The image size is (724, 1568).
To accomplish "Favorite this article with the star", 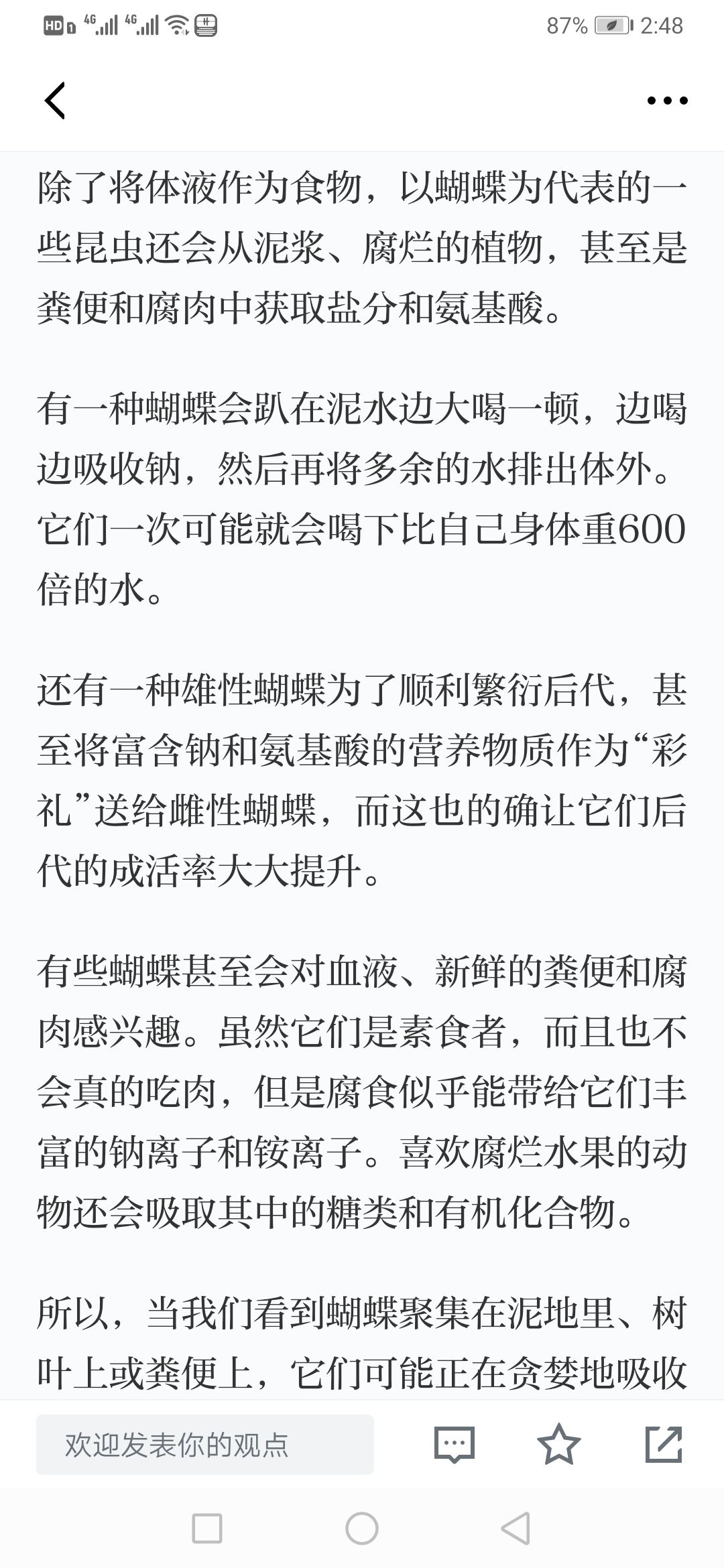I will [x=558, y=1444].
